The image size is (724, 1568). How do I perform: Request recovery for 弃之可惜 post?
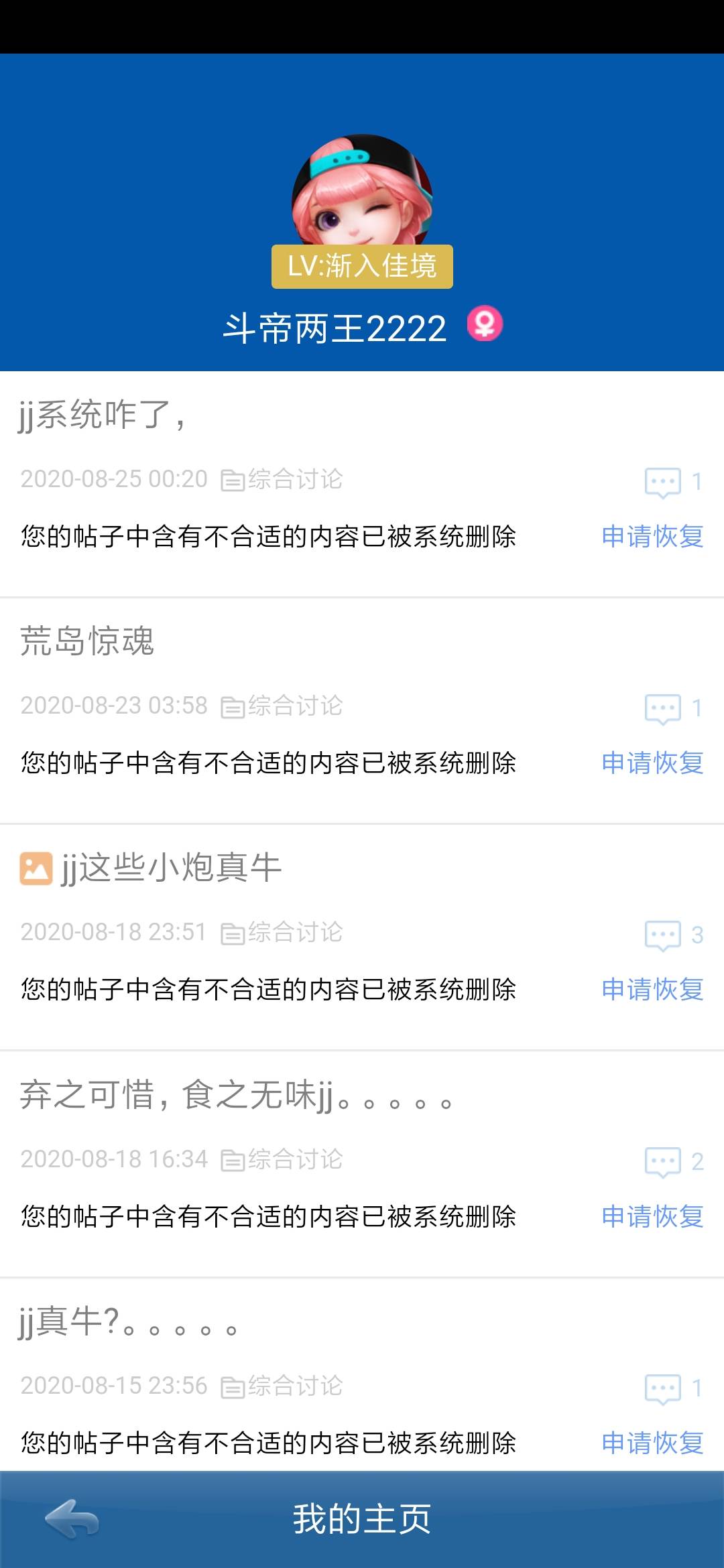[652, 1216]
